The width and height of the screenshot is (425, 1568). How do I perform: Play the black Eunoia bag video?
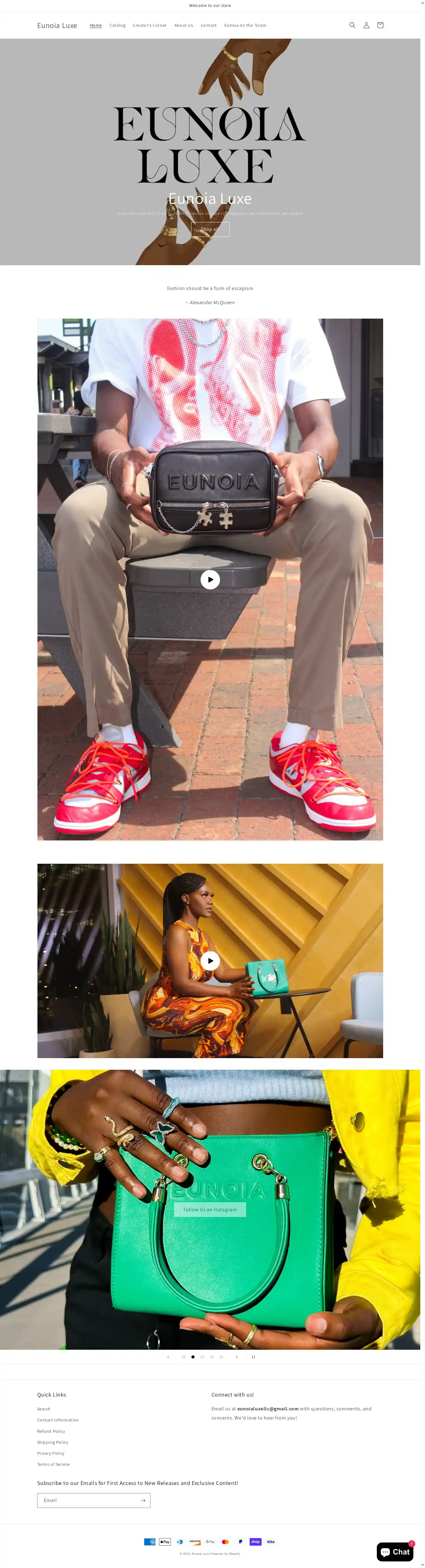[x=210, y=579]
